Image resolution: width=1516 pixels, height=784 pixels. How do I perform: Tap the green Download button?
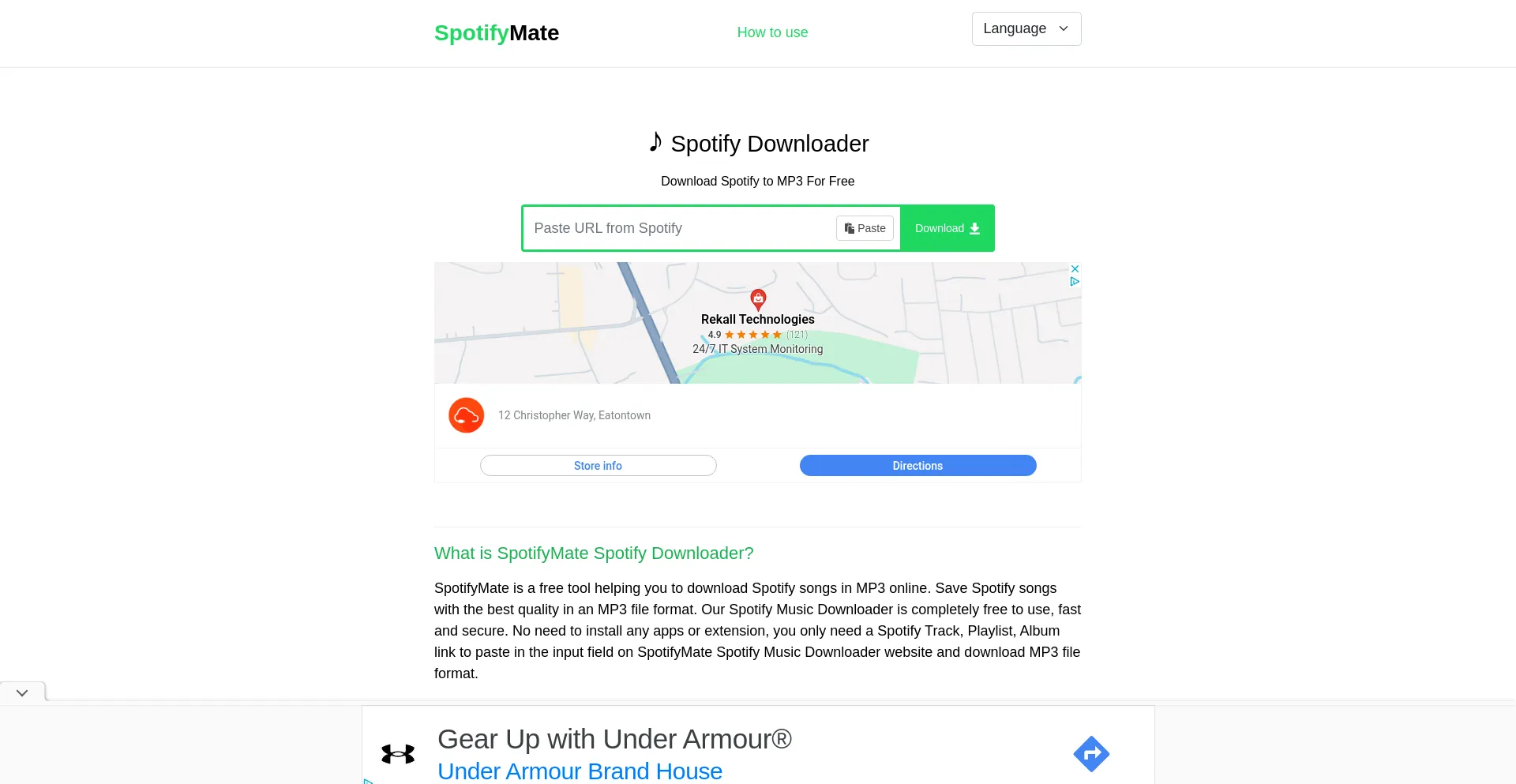[947, 228]
